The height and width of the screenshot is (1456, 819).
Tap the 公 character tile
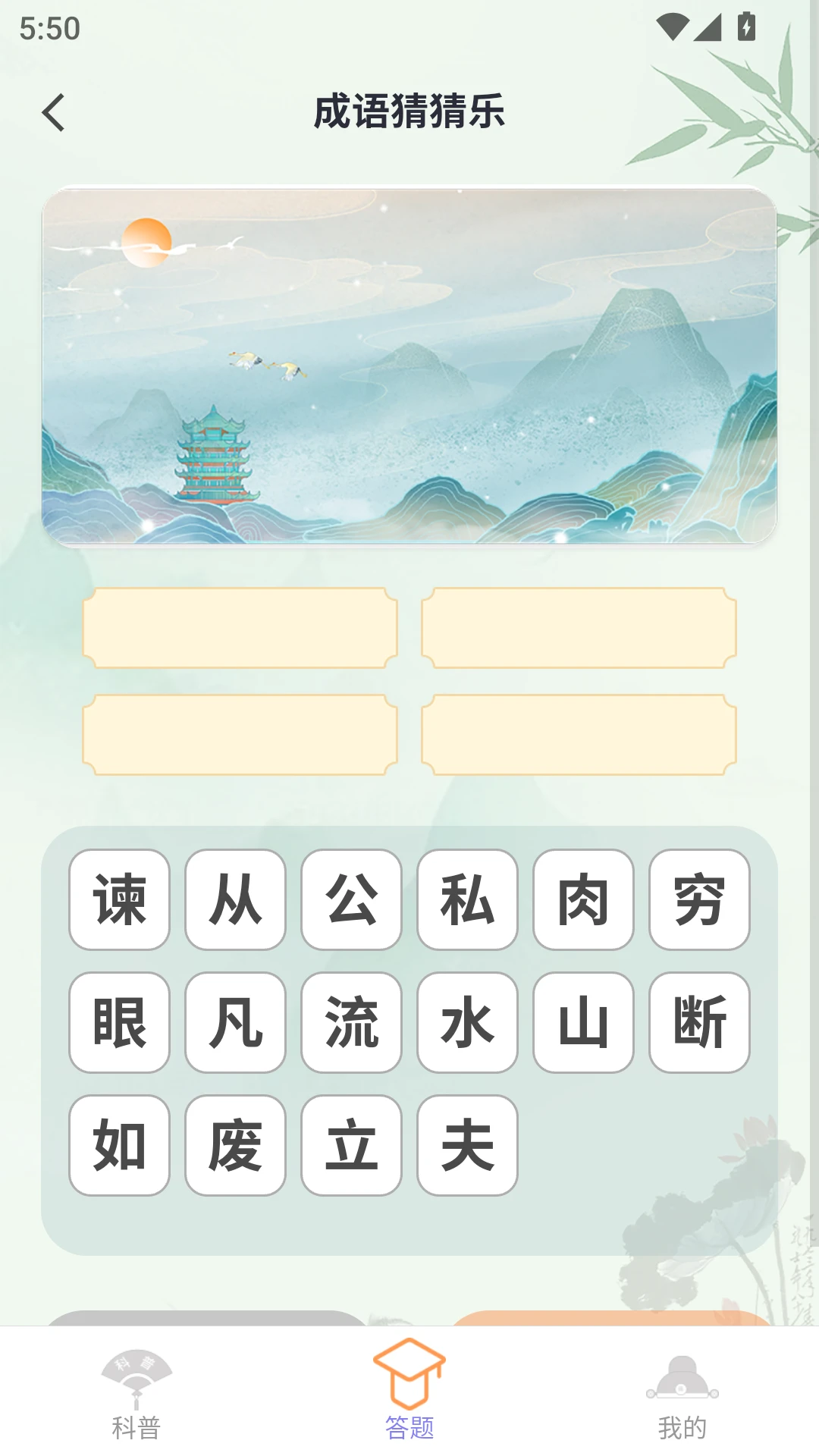351,899
